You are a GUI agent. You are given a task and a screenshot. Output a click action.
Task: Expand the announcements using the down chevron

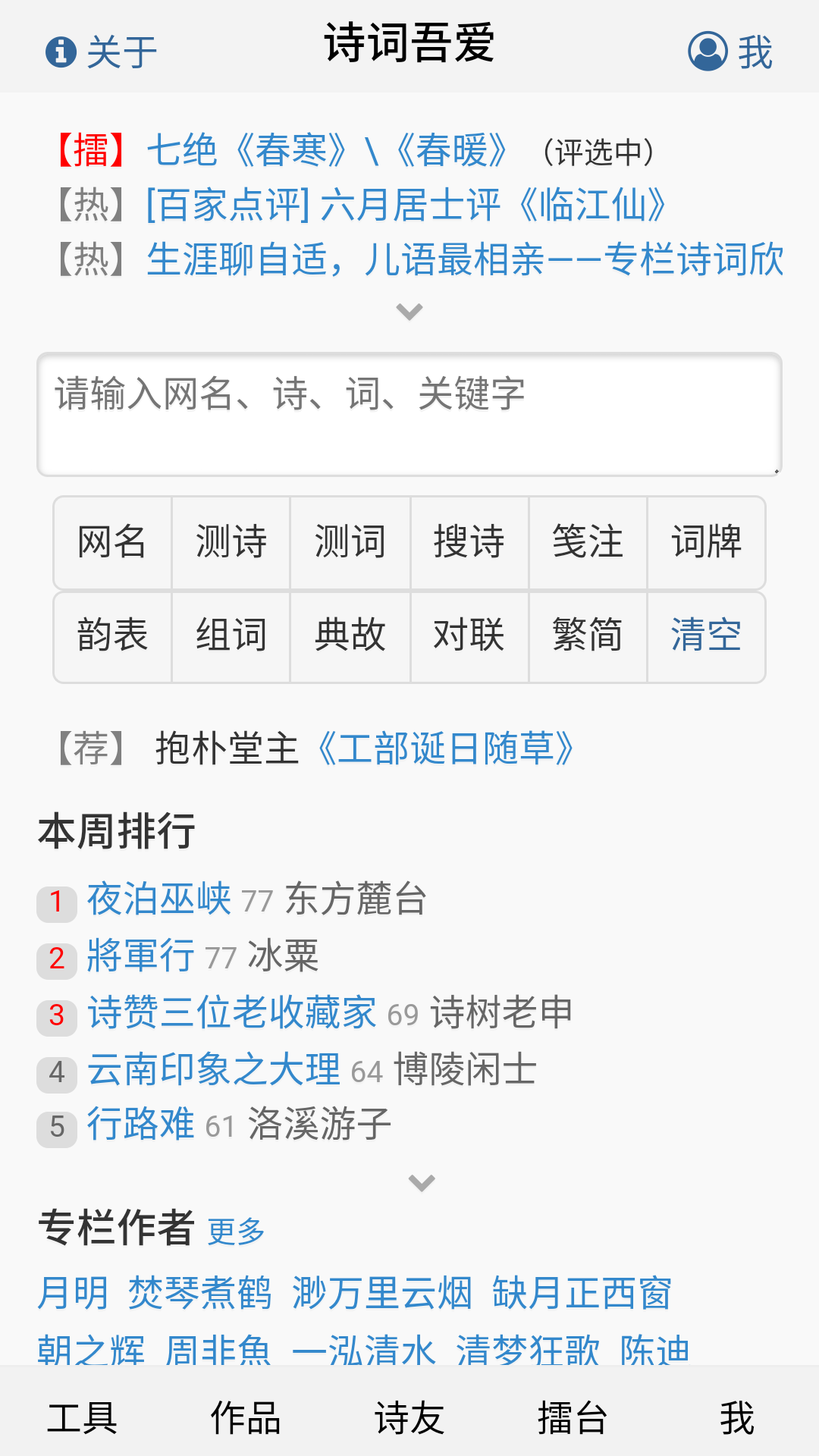(x=409, y=312)
